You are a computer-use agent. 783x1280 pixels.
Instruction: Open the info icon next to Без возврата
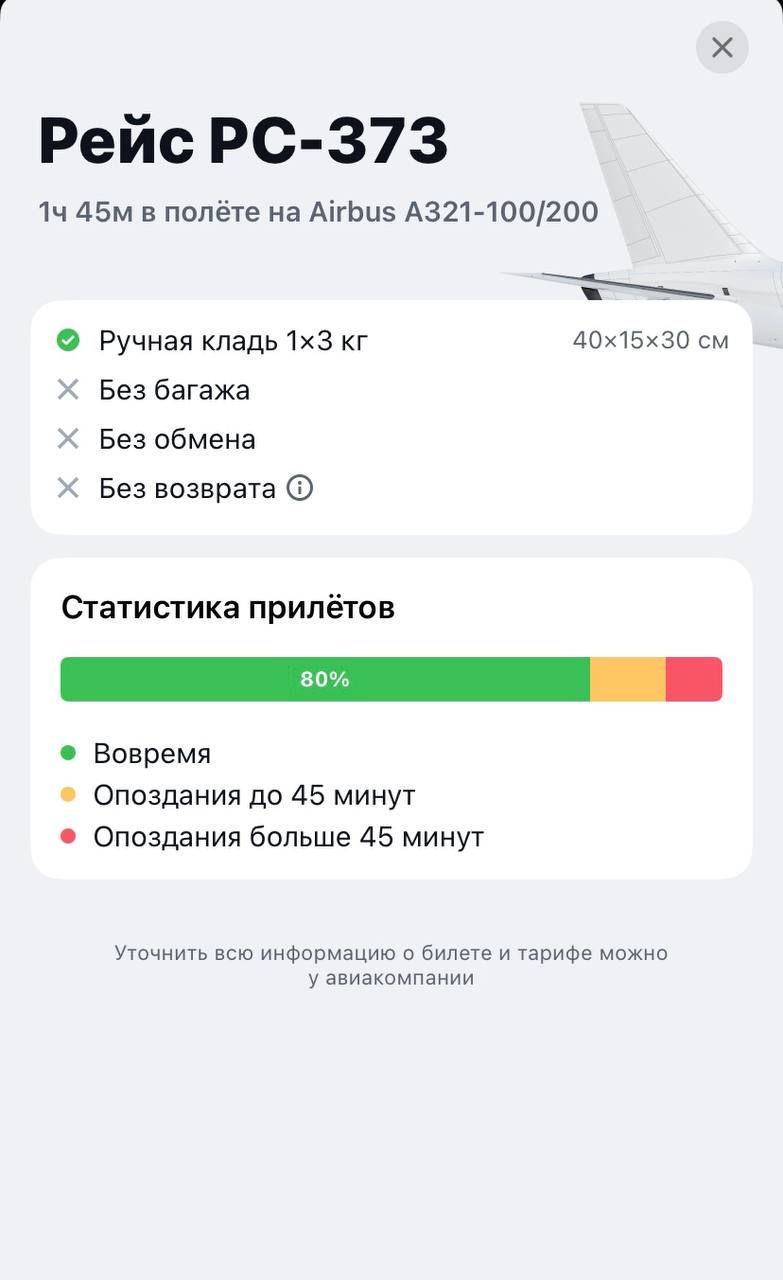click(300, 488)
